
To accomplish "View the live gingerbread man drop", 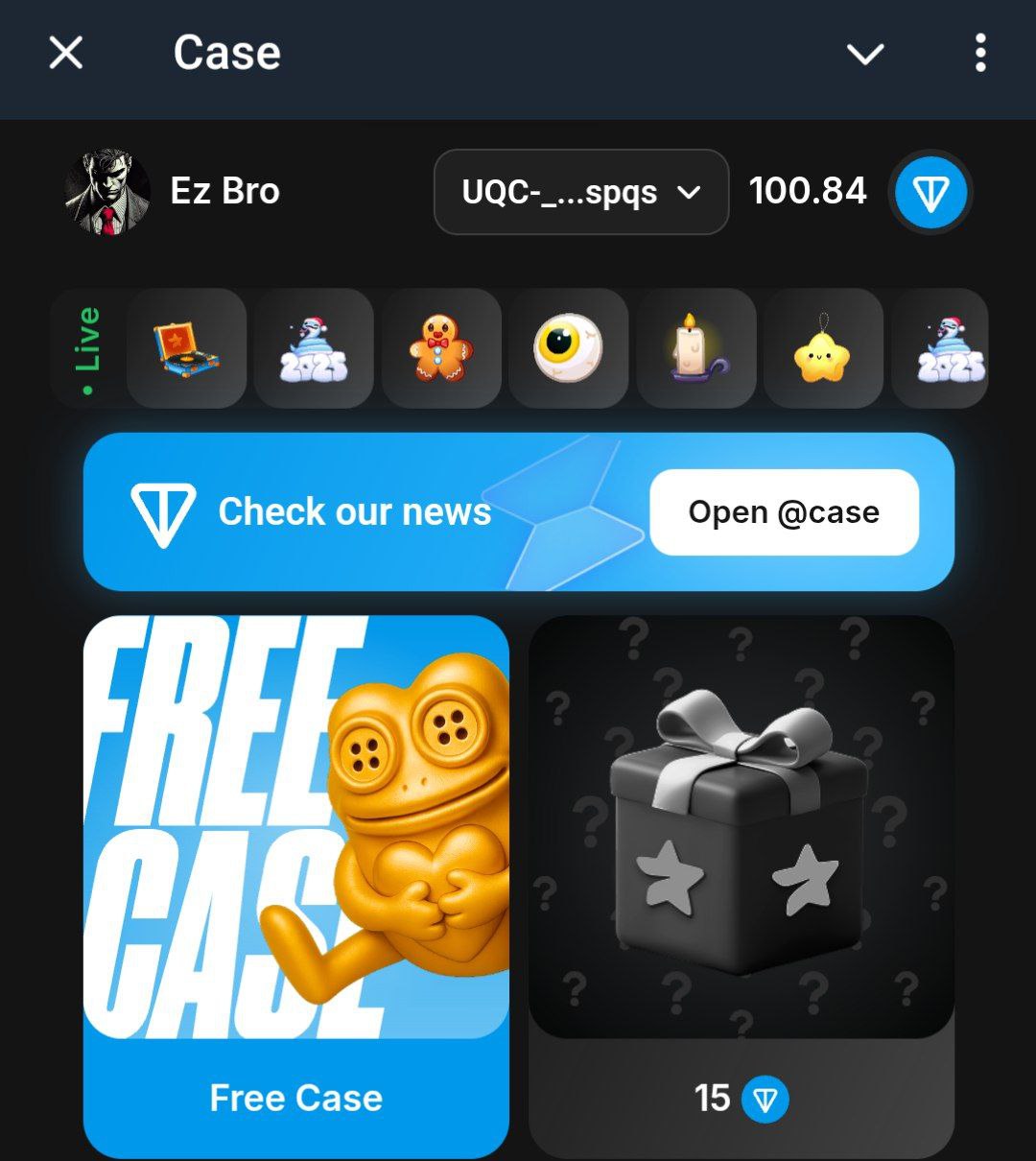I will click(x=441, y=348).
